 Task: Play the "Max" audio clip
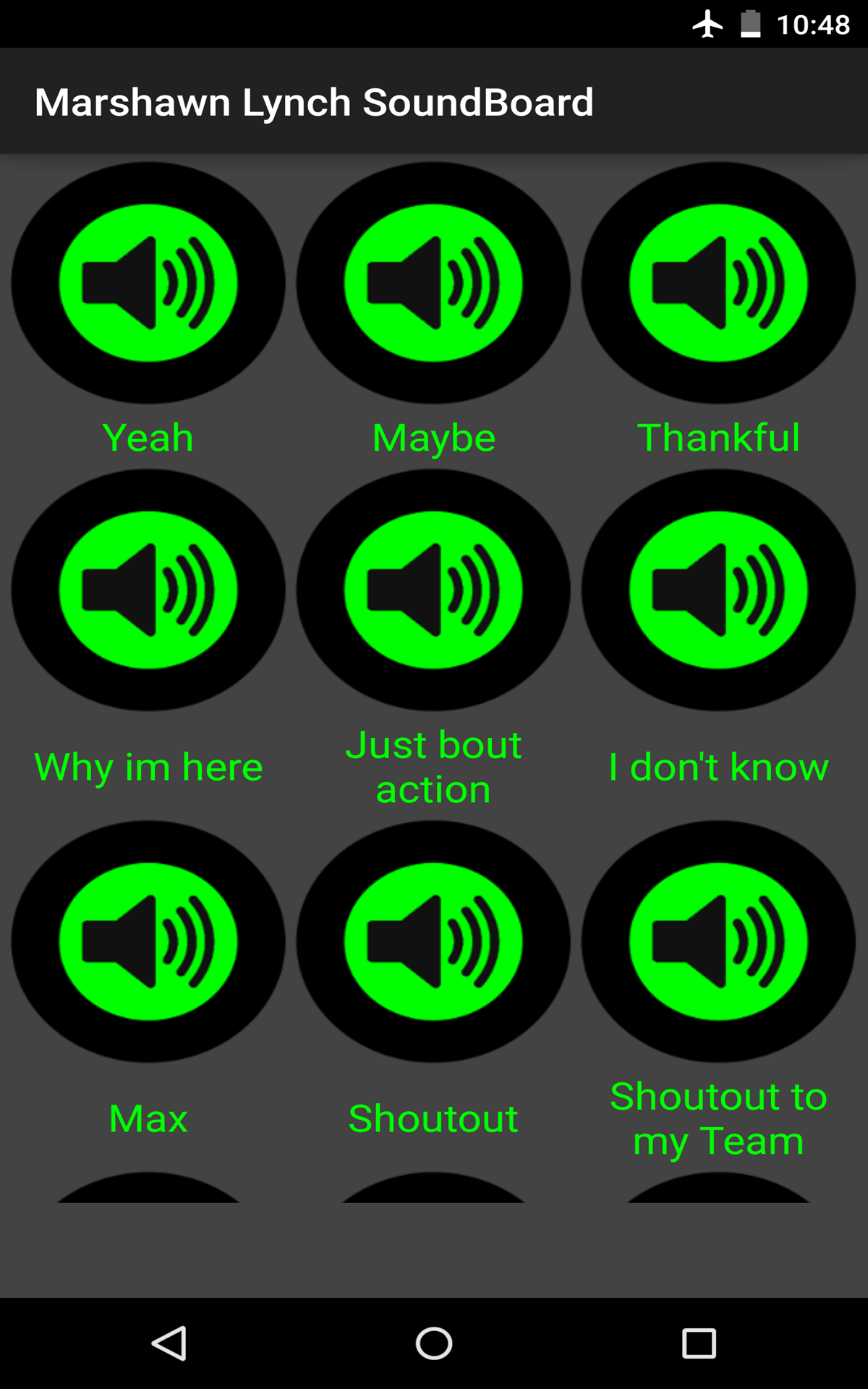(148, 940)
